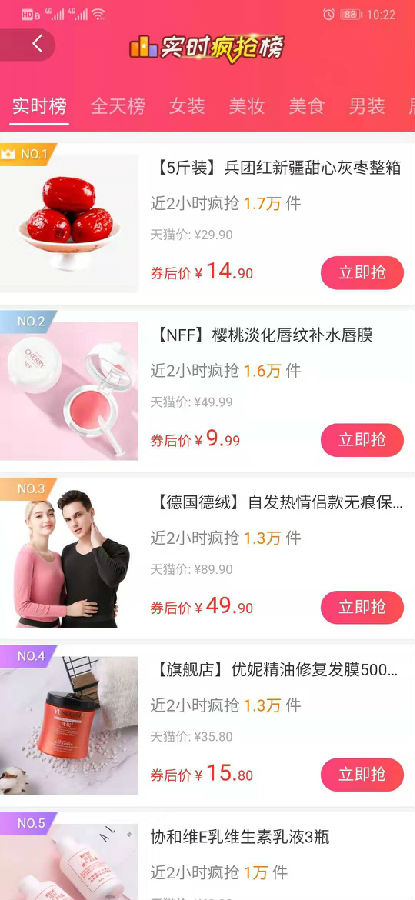Switch to the 全天榜 tab
The width and height of the screenshot is (415, 900).
118,106
